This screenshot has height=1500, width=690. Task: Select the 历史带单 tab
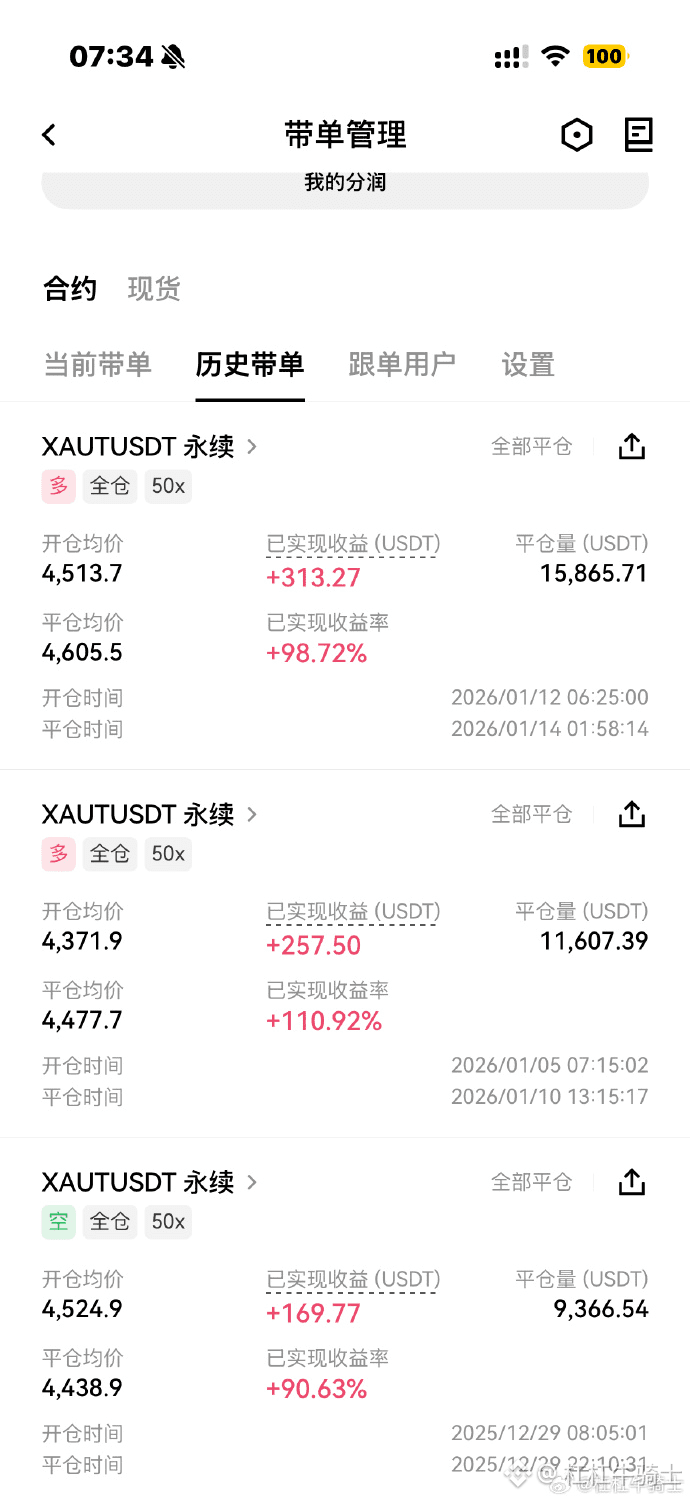250,365
